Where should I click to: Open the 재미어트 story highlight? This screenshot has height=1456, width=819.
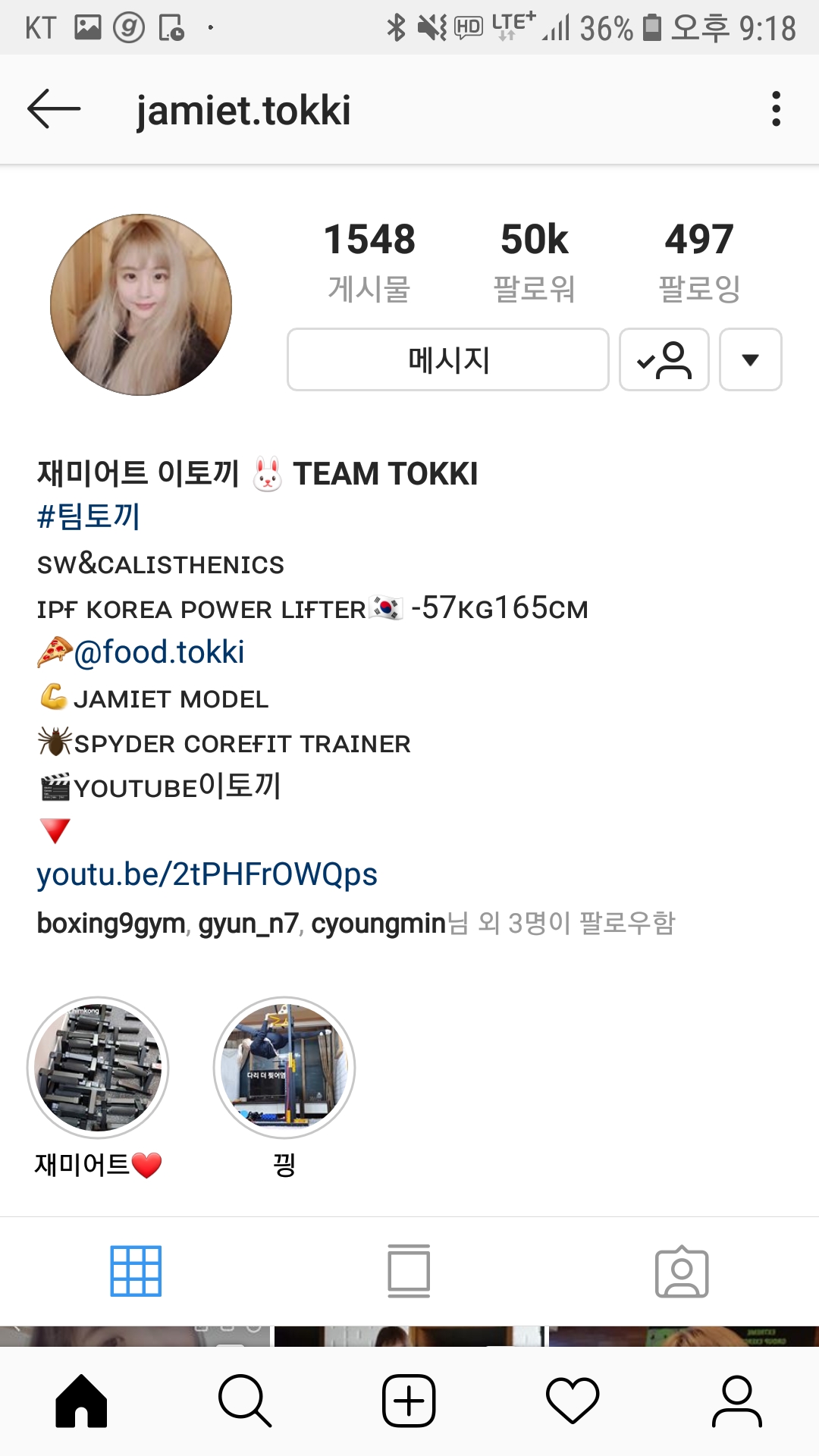pos(98,1068)
